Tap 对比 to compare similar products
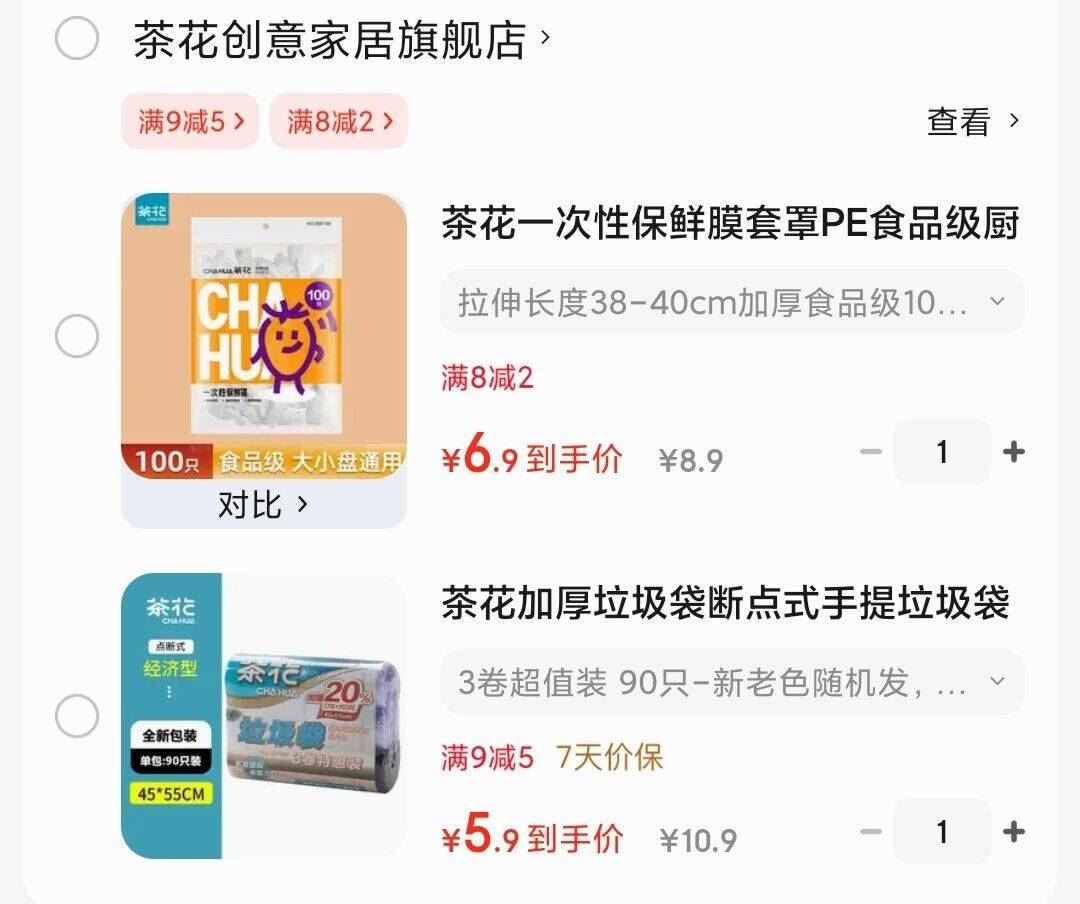1080x904 pixels. pyautogui.click(x=264, y=504)
